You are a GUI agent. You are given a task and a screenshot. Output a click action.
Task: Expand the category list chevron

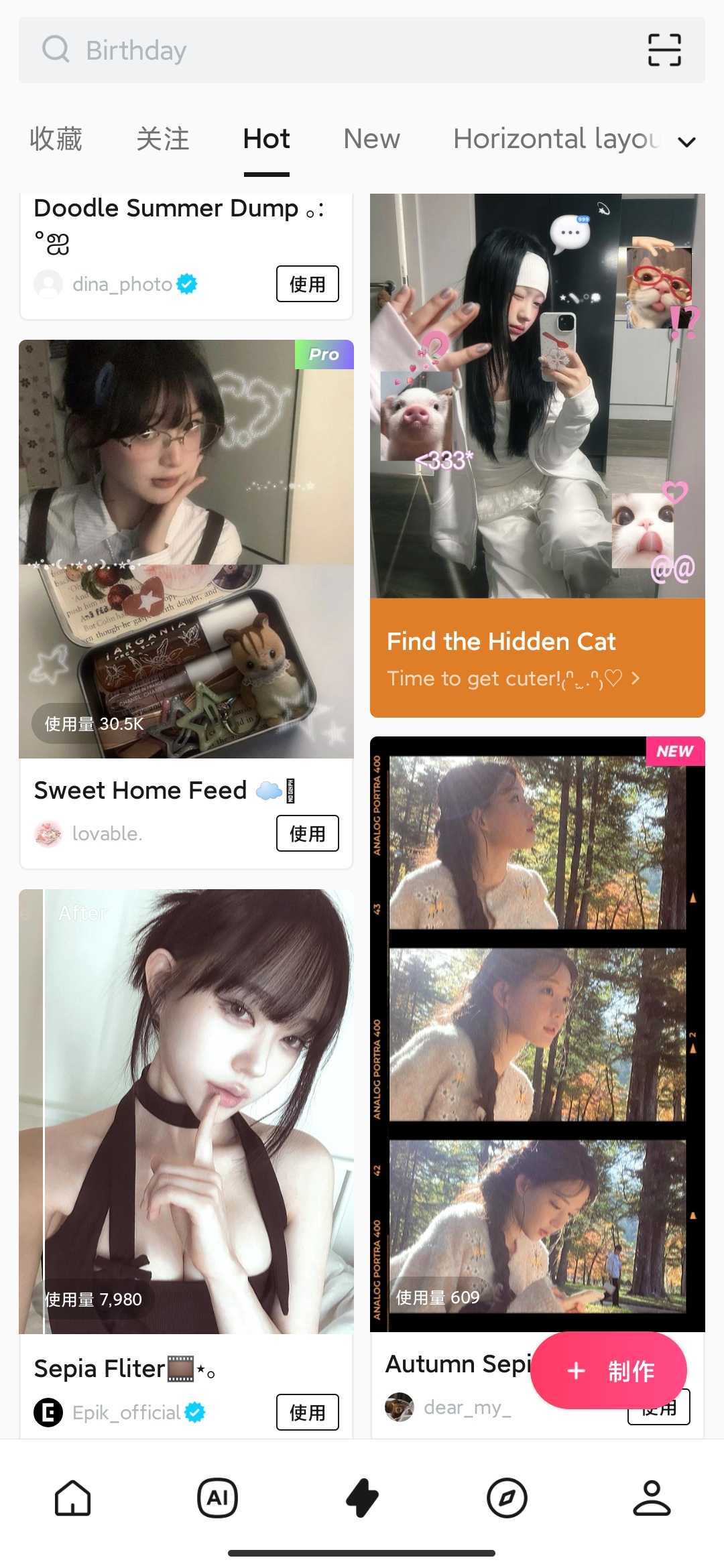click(x=686, y=141)
